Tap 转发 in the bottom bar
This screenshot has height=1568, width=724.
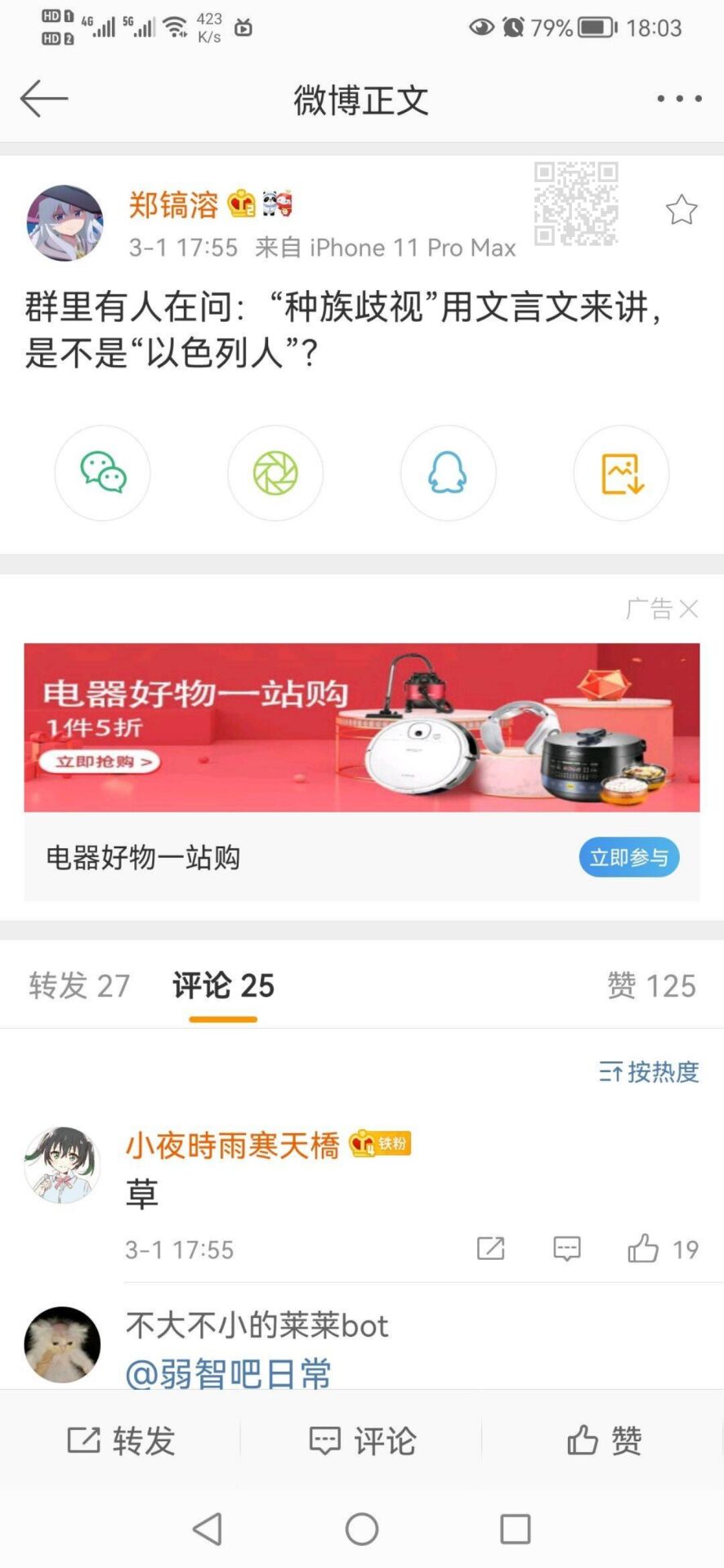click(x=121, y=1441)
